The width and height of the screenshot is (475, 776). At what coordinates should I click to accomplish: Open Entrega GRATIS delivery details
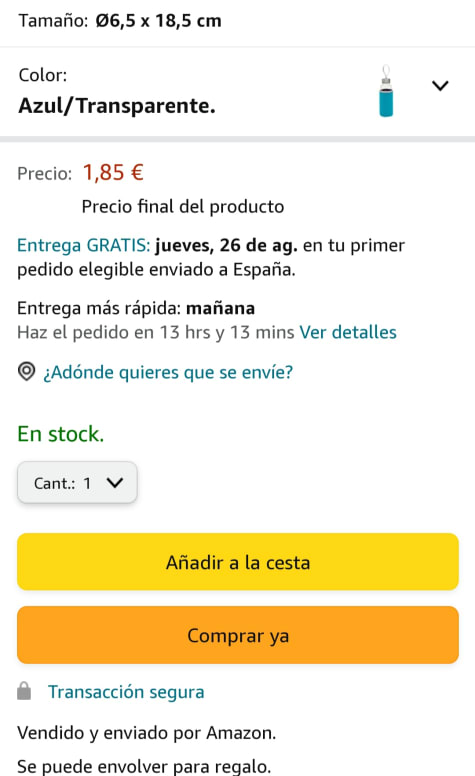point(83,245)
